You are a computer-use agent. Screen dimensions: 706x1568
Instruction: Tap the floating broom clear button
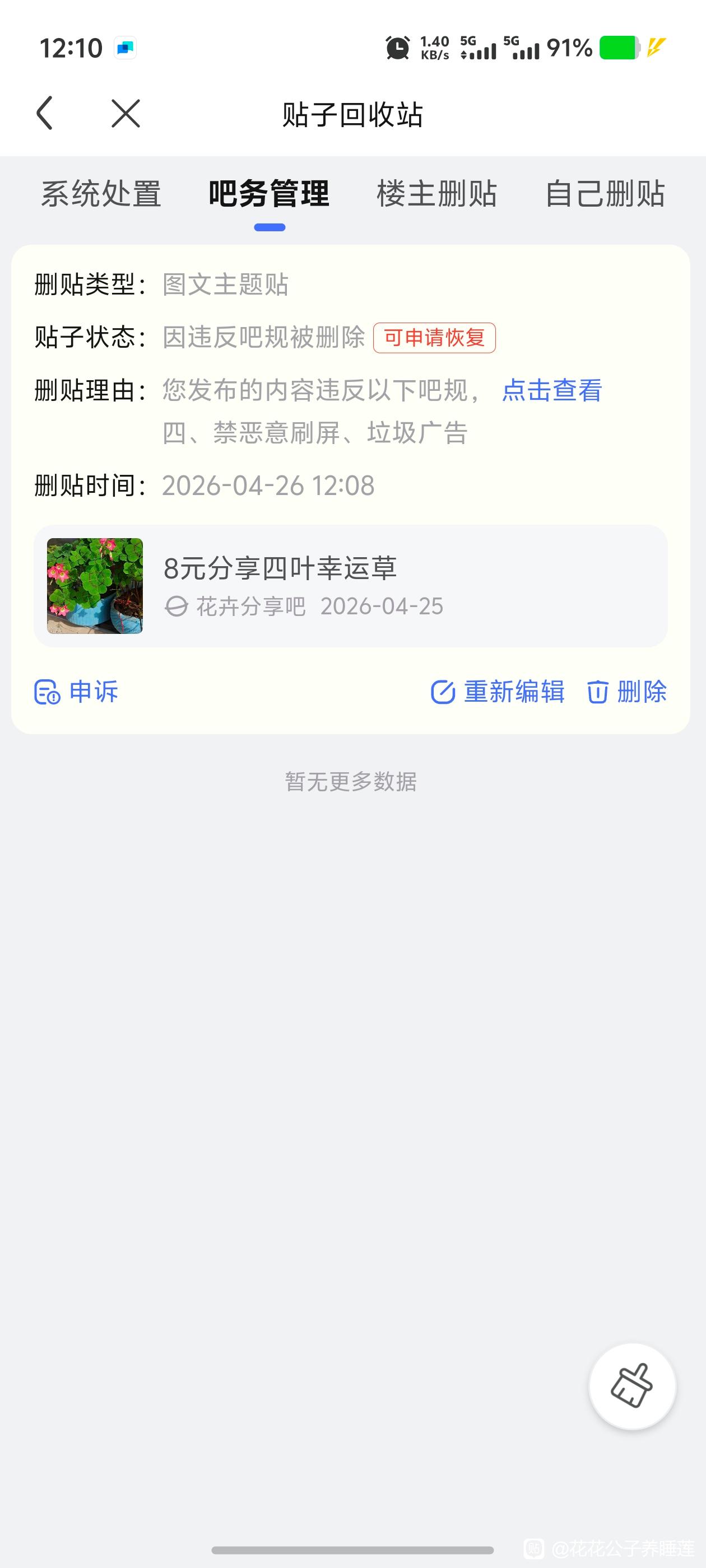631,1386
